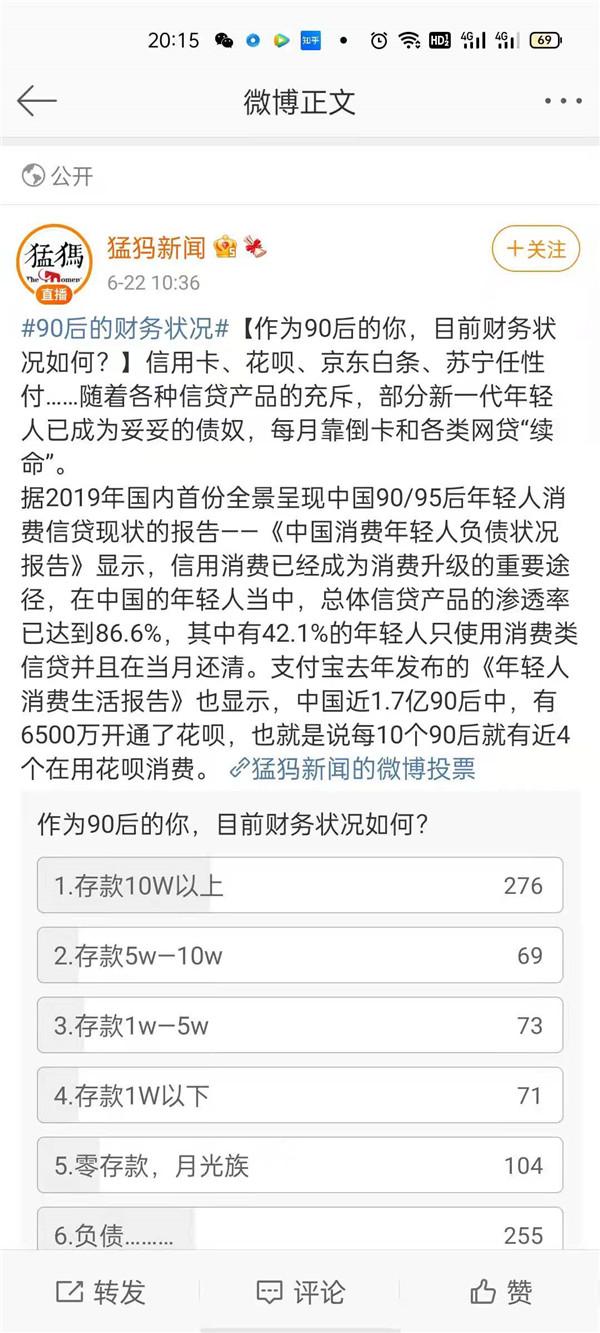This screenshot has width=600, height=1333.
Task: Like this post via 赞
Action: point(500,1291)
